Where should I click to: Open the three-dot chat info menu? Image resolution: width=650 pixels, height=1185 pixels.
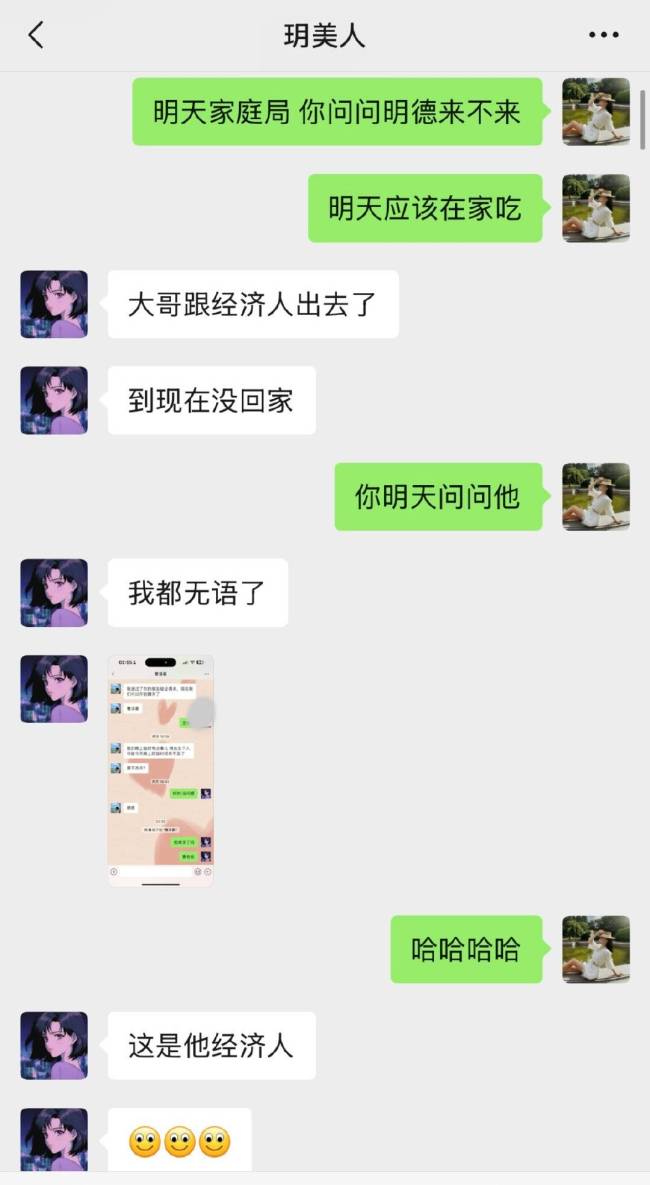(603, 36)
